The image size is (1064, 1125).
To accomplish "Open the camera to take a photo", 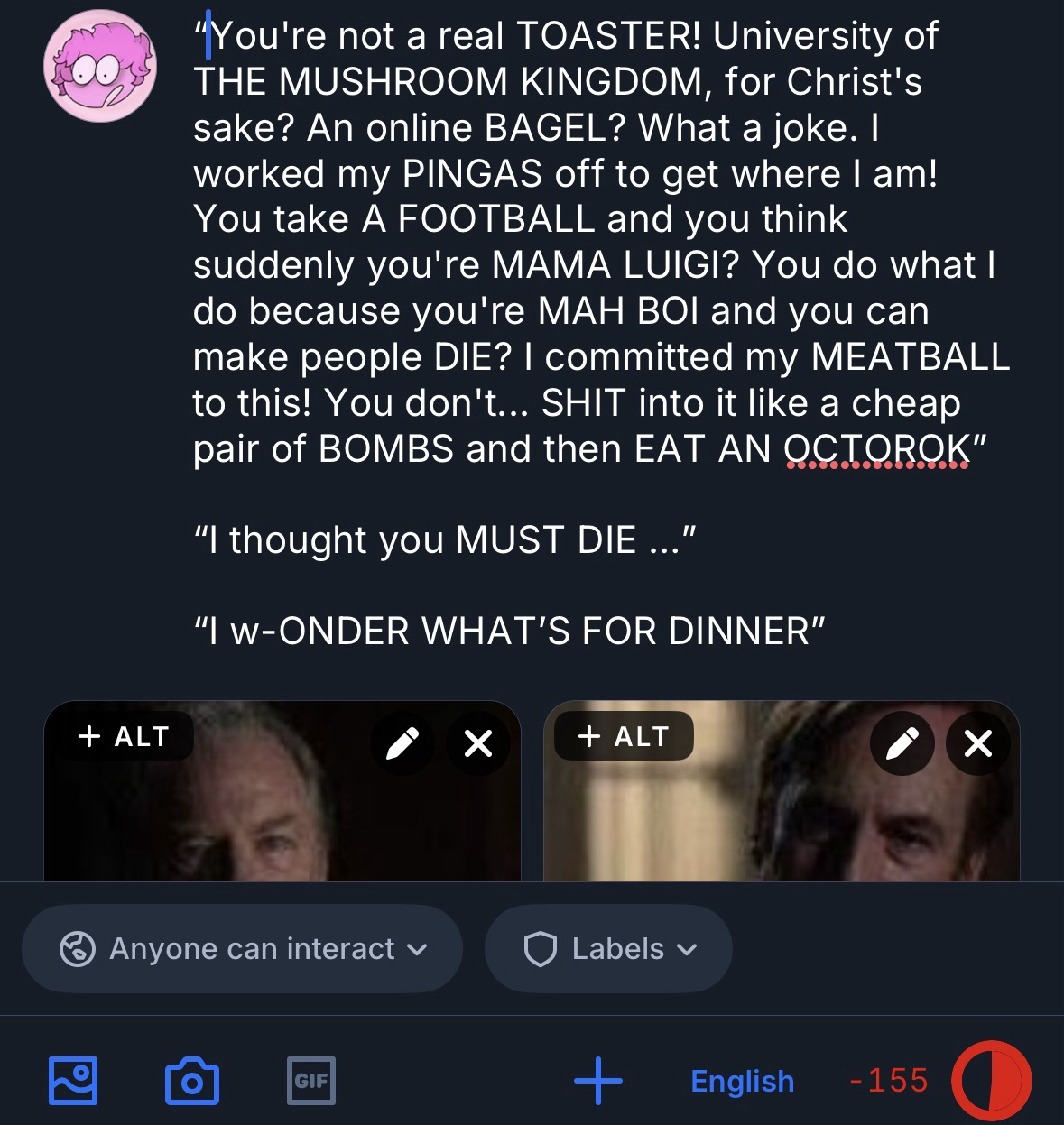I will click(192, 1080).
